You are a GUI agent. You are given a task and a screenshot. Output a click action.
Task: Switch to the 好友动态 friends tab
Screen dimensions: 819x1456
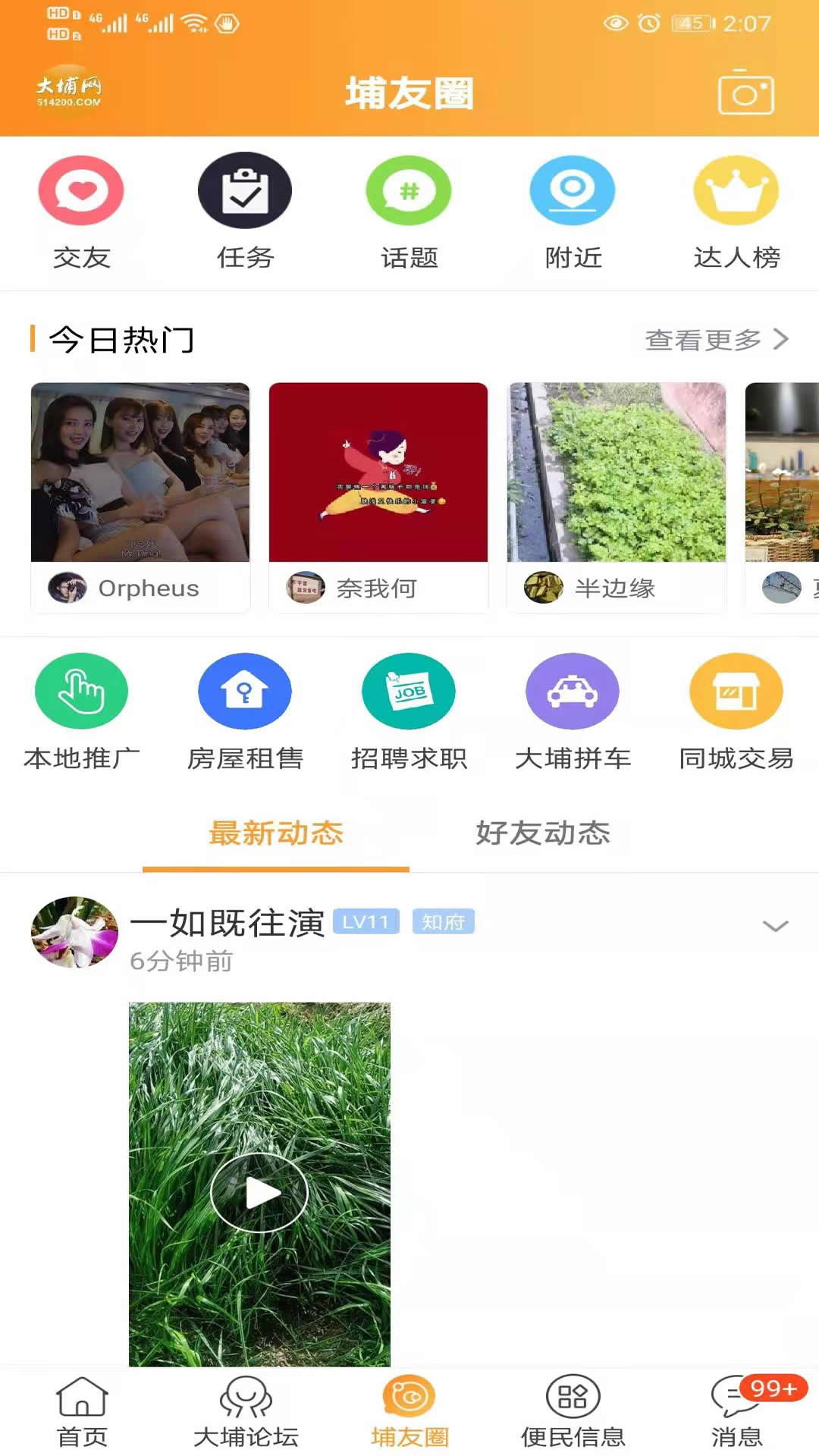point(544,834)
